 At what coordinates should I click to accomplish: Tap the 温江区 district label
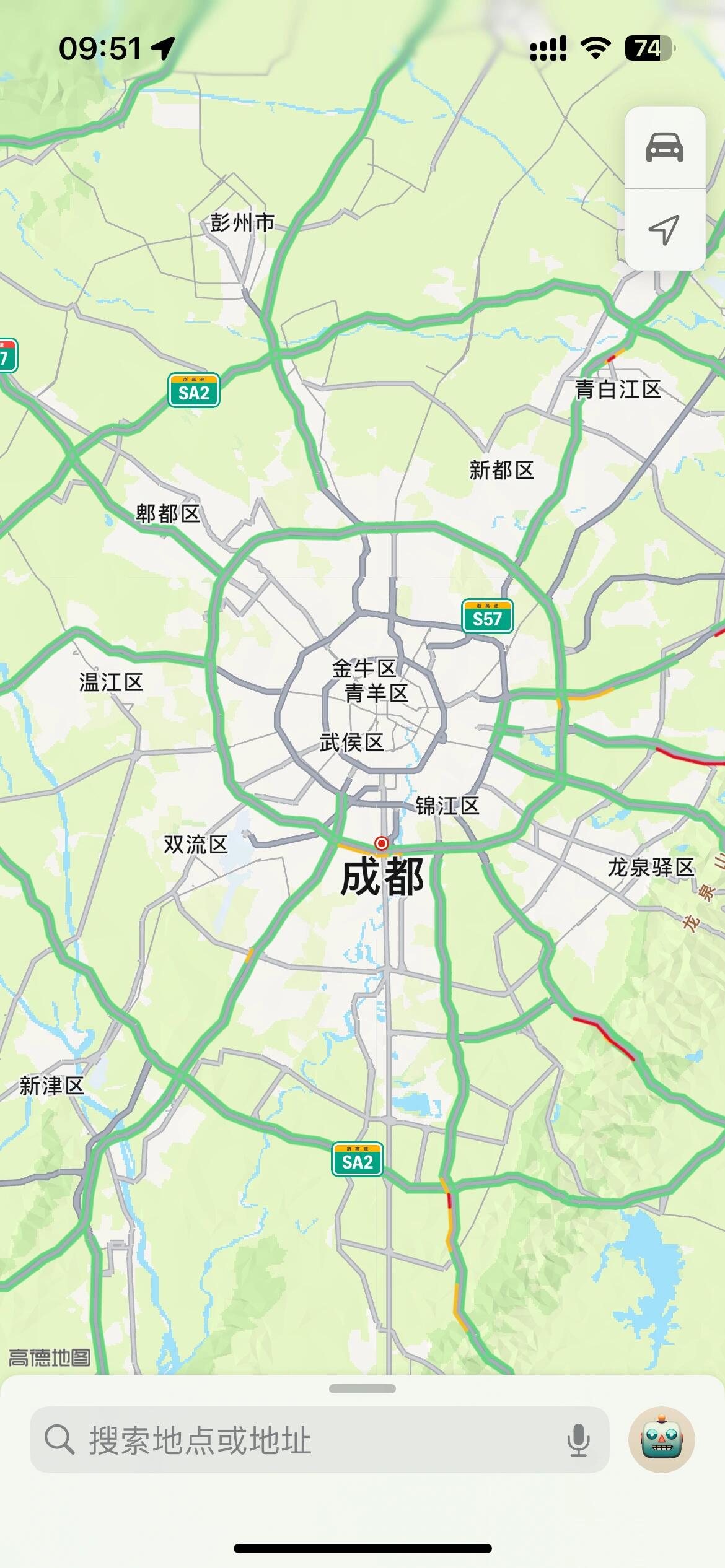(110, 682)
